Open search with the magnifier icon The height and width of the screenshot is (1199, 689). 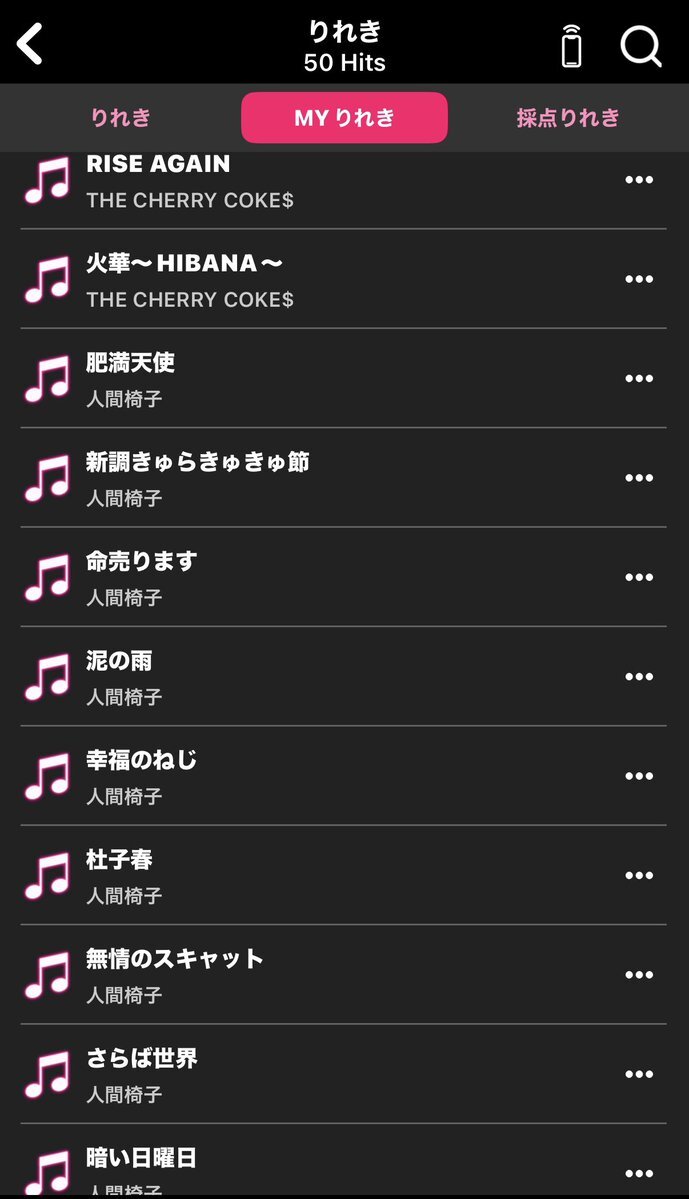641,46
